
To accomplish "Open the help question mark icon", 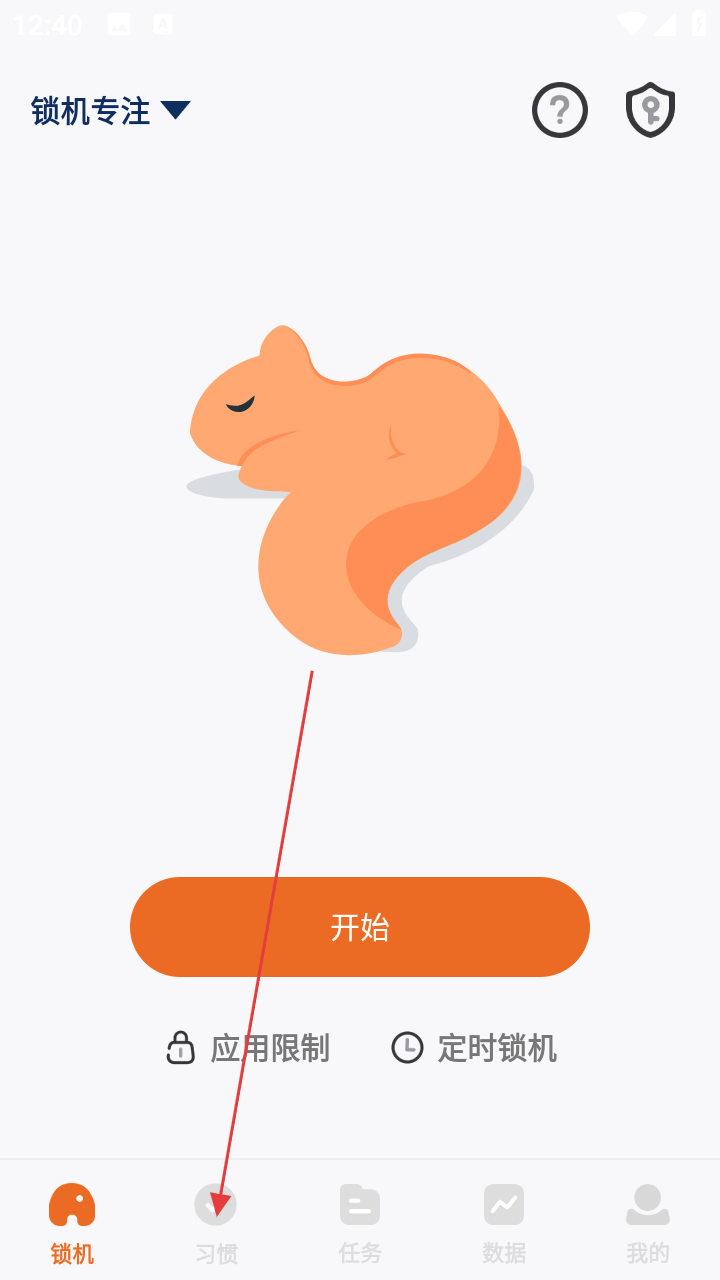I will 560,110.
